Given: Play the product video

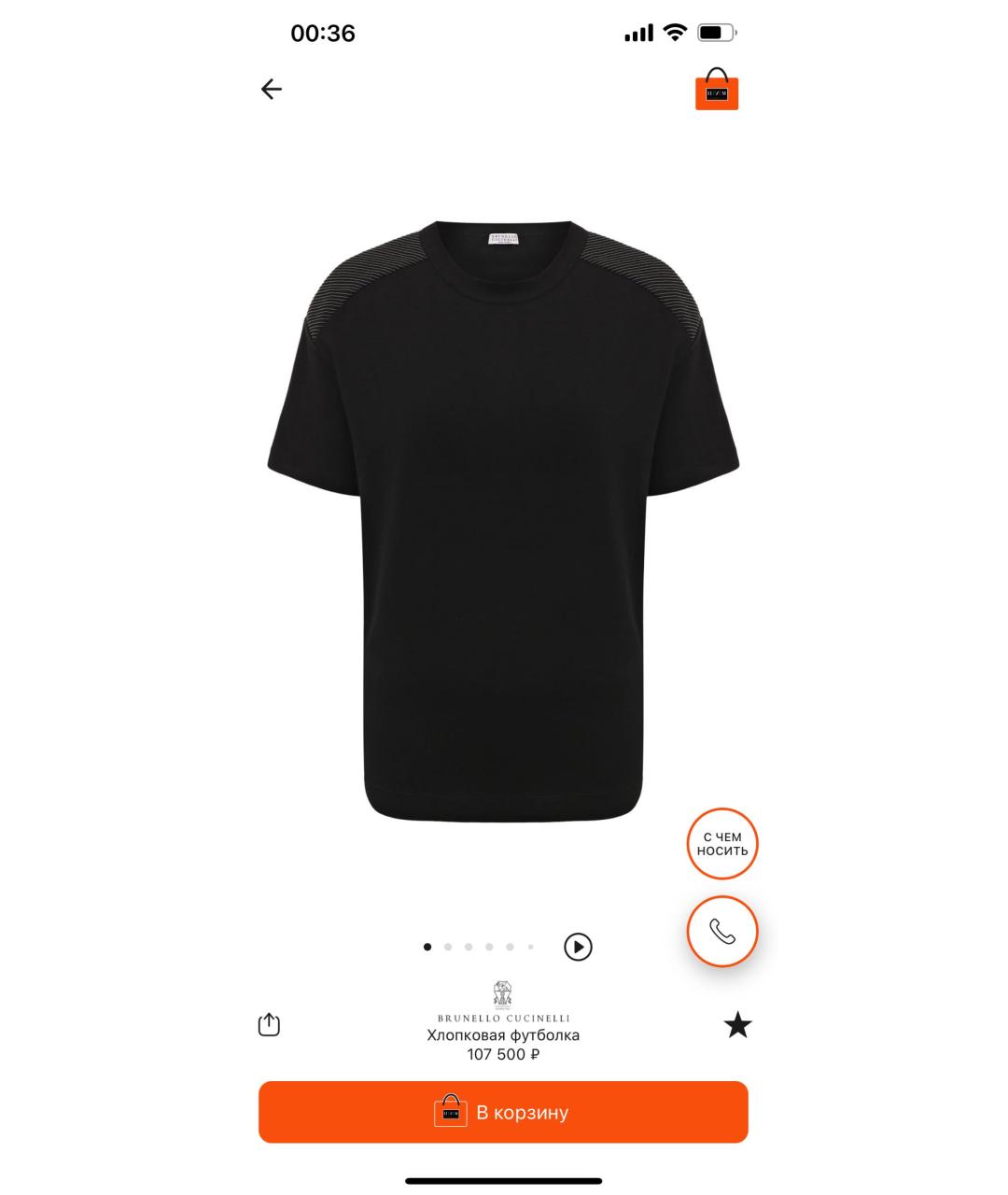Looking at the screenshot, I should (578, 947).
